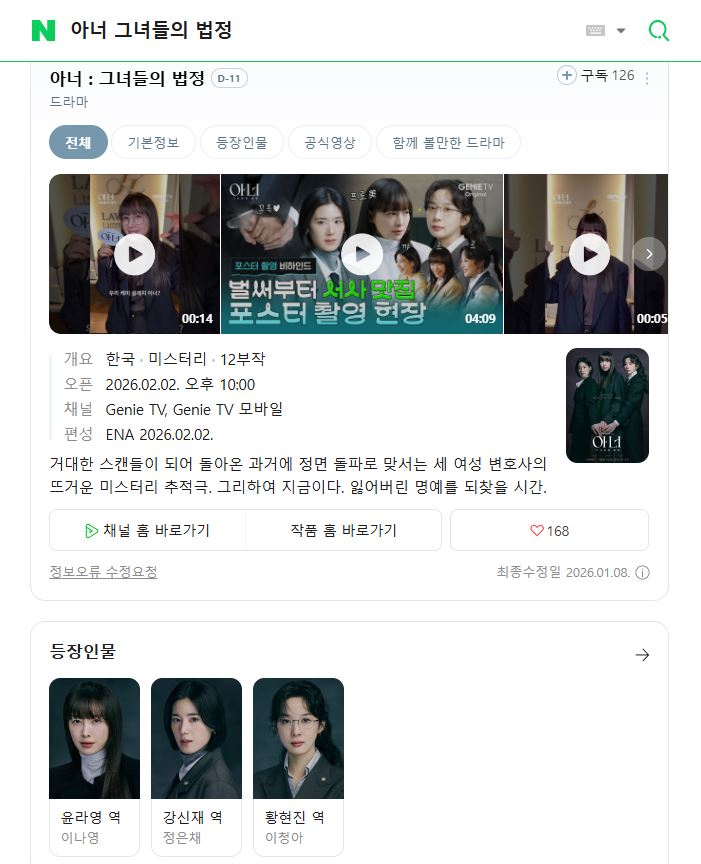Viewport: 701px width, 864px height.
Task: Subscribe with the 구독 plus button
Action: [567, 76]
